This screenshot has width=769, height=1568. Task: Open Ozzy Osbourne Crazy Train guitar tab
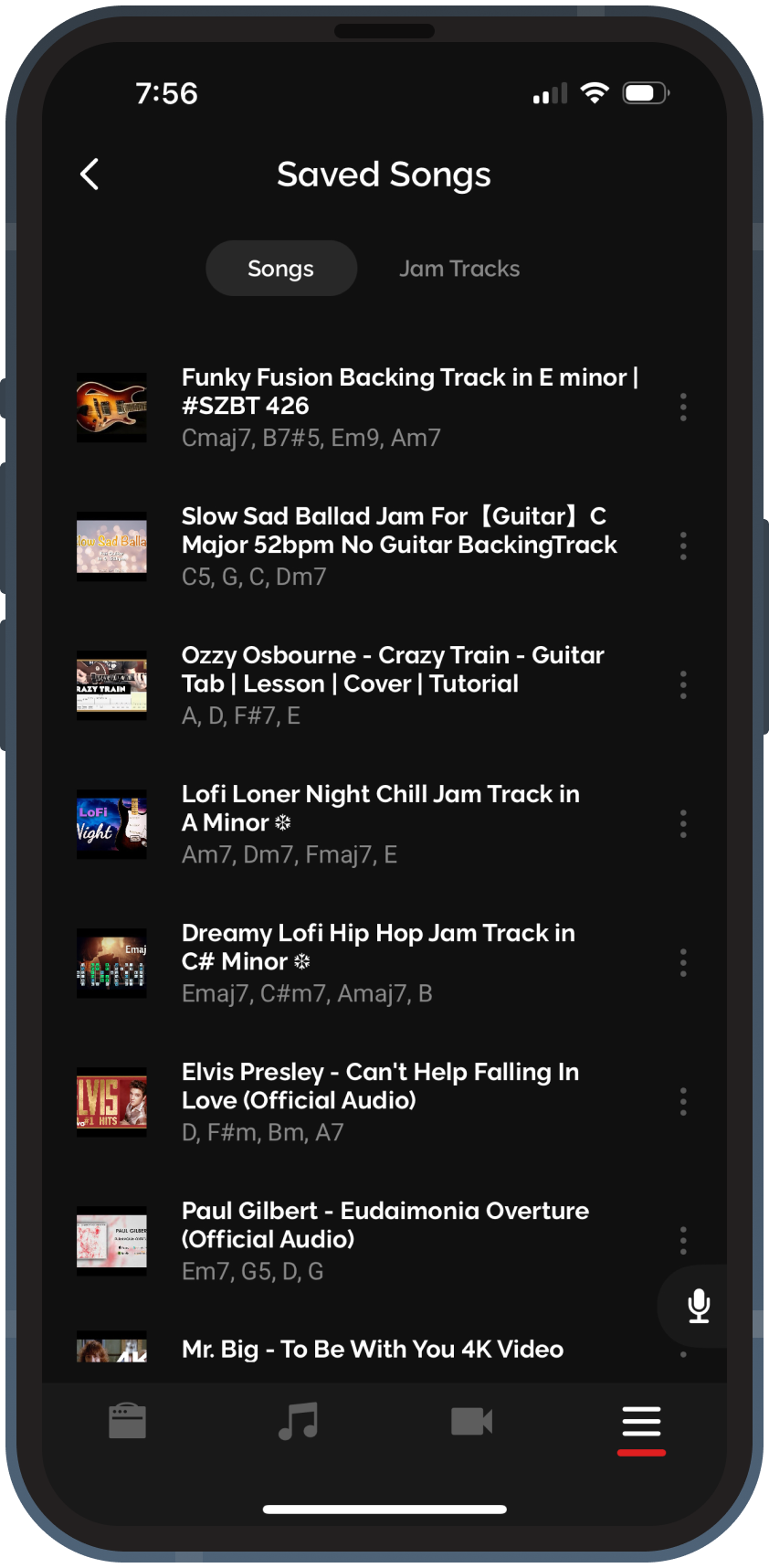click(x=393, y=684)
